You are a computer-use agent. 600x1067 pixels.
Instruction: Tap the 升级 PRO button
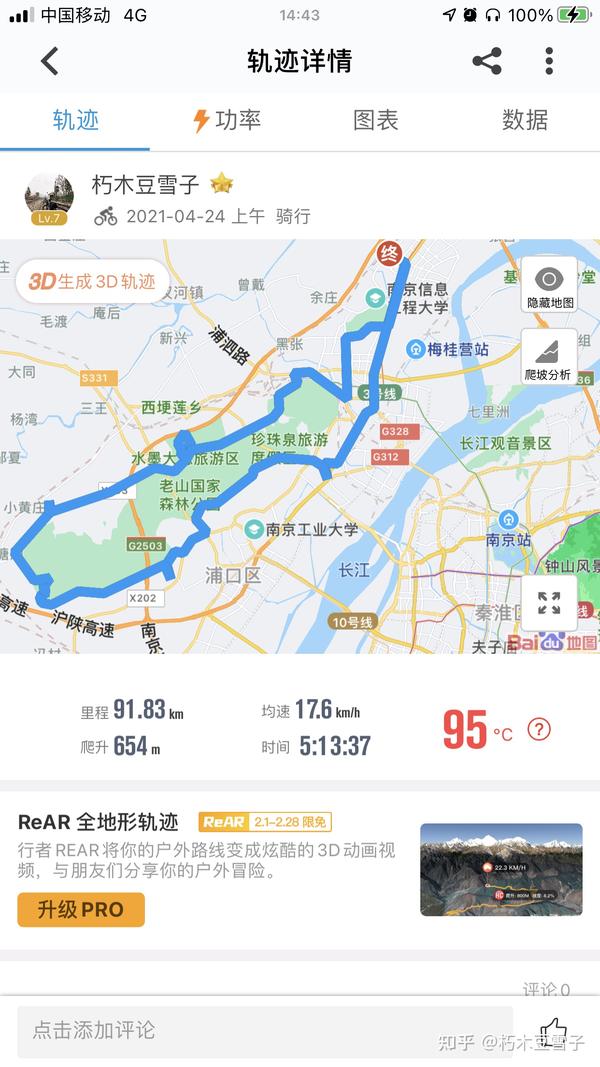(x=81, y=910)
